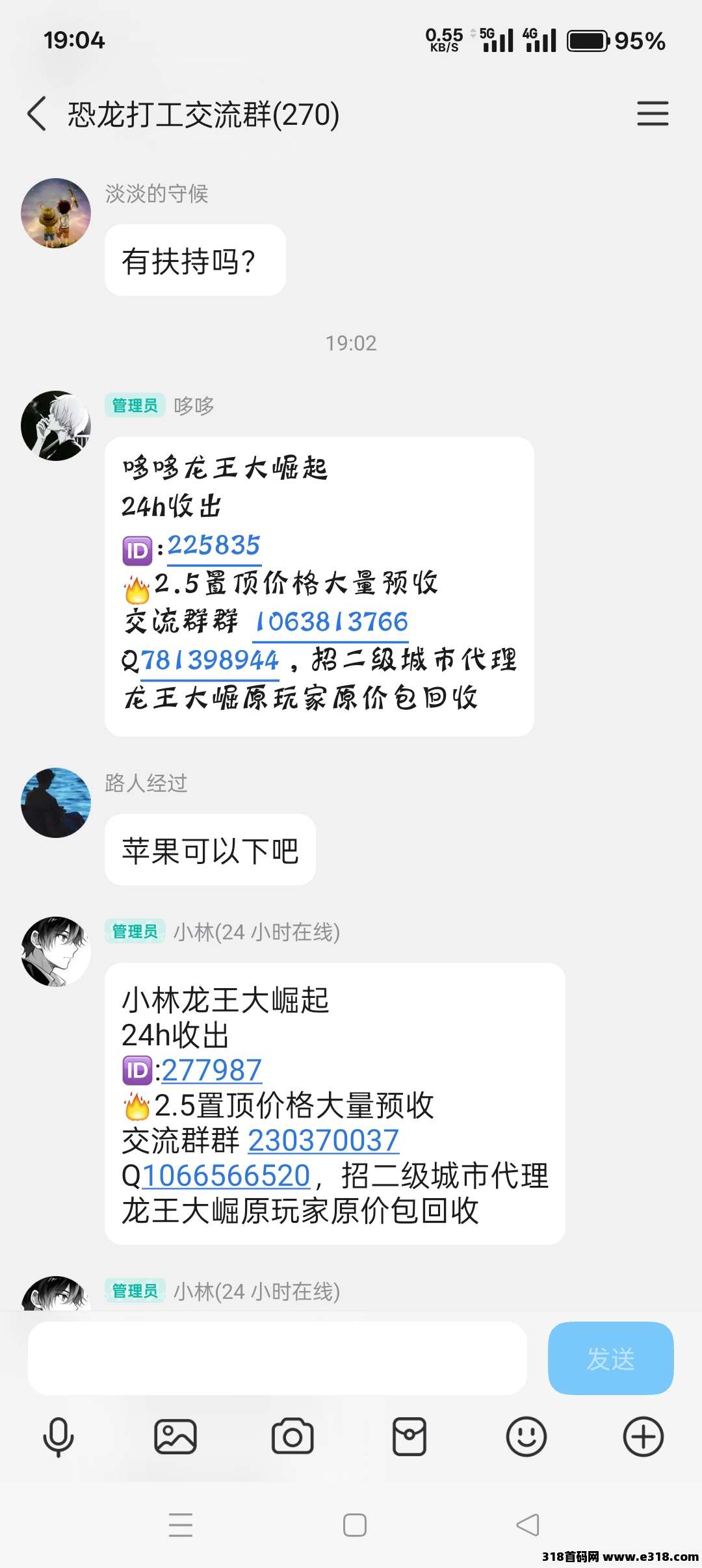
Task: Open the camera to take a photo
Action: click(x=292, y=1436)
